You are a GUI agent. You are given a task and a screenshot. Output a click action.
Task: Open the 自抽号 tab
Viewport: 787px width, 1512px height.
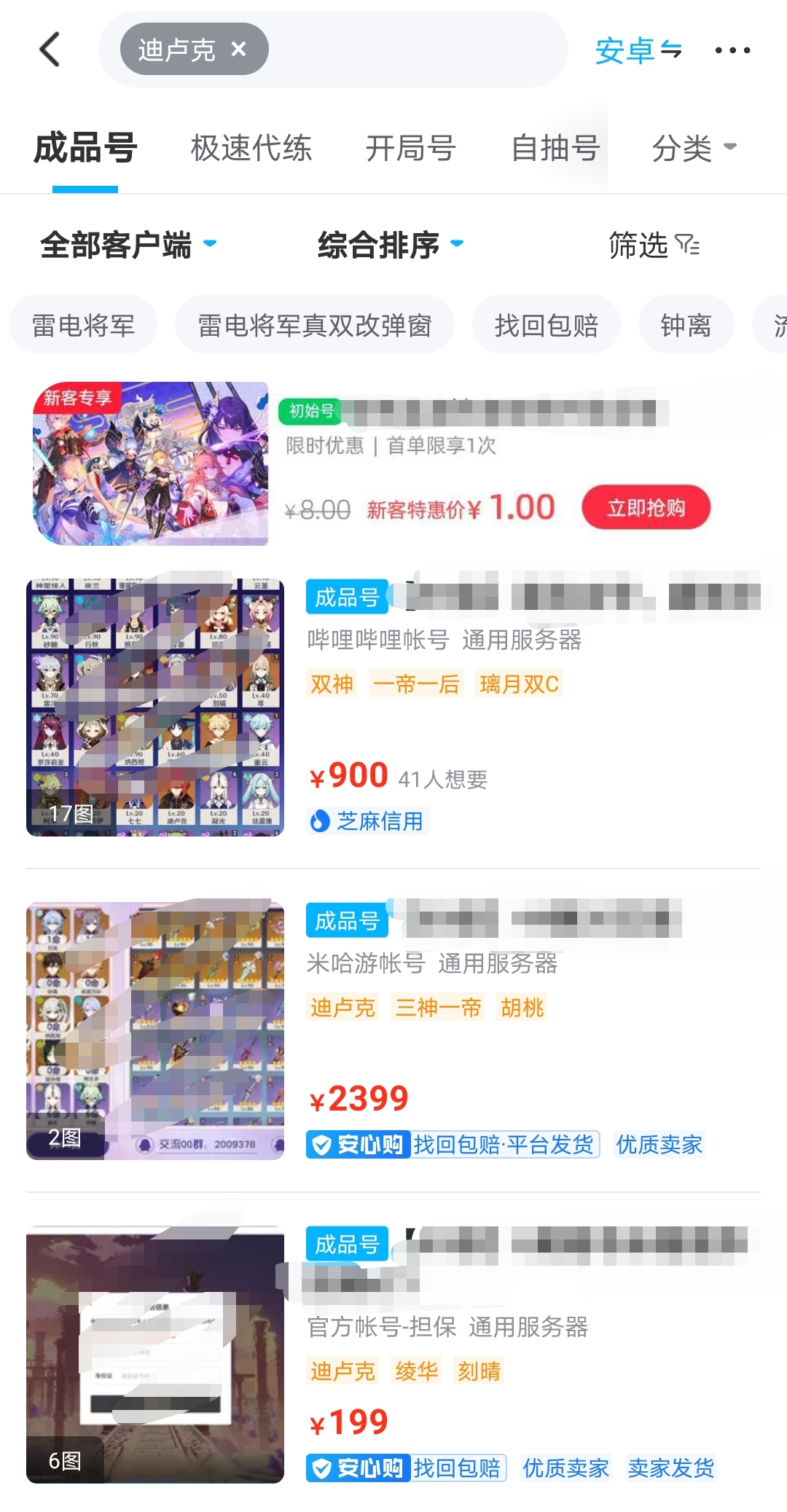555,148
